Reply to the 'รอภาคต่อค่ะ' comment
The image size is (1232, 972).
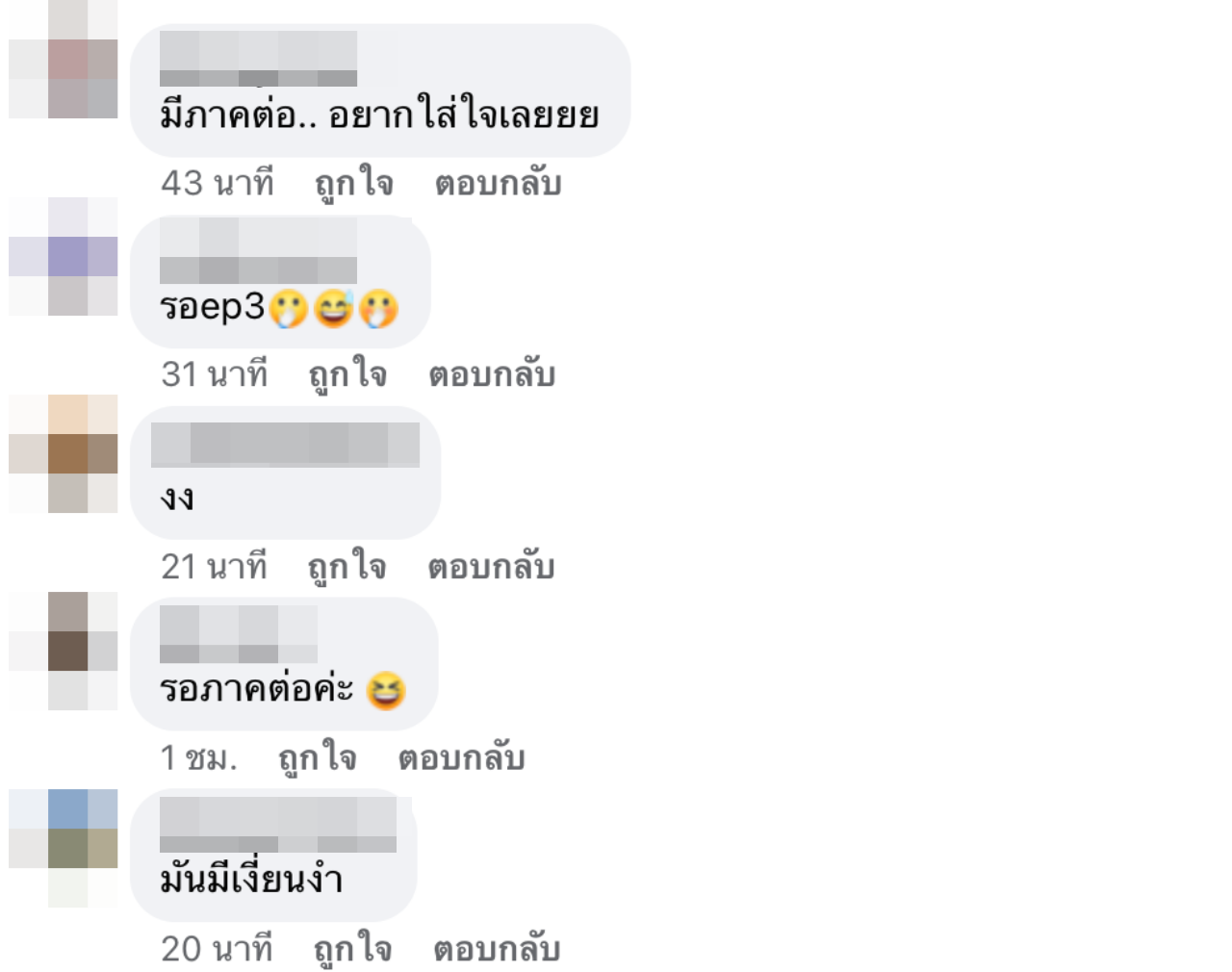tap(461, 758)
